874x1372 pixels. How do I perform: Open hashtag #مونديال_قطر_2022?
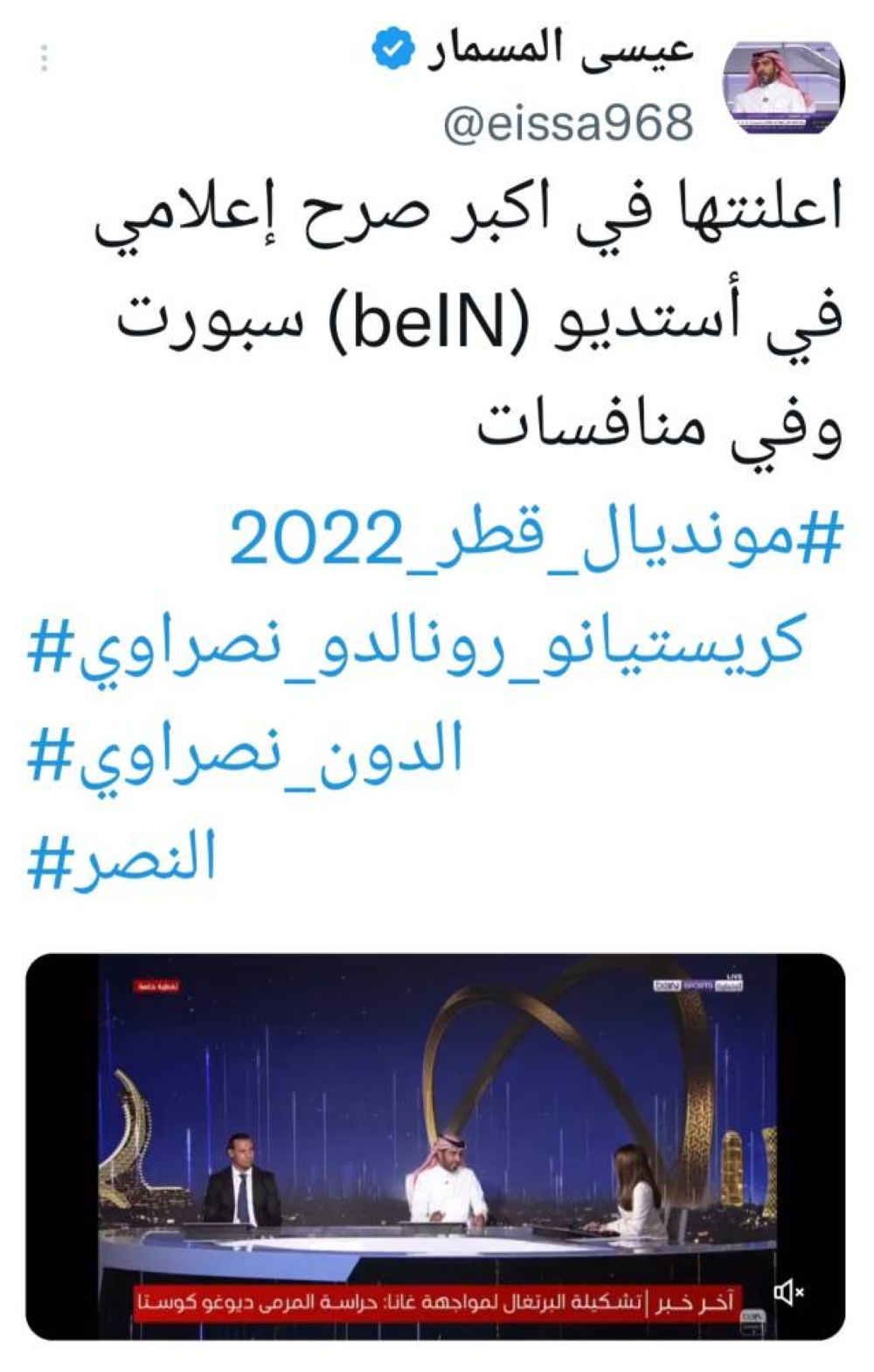point(535,538)
